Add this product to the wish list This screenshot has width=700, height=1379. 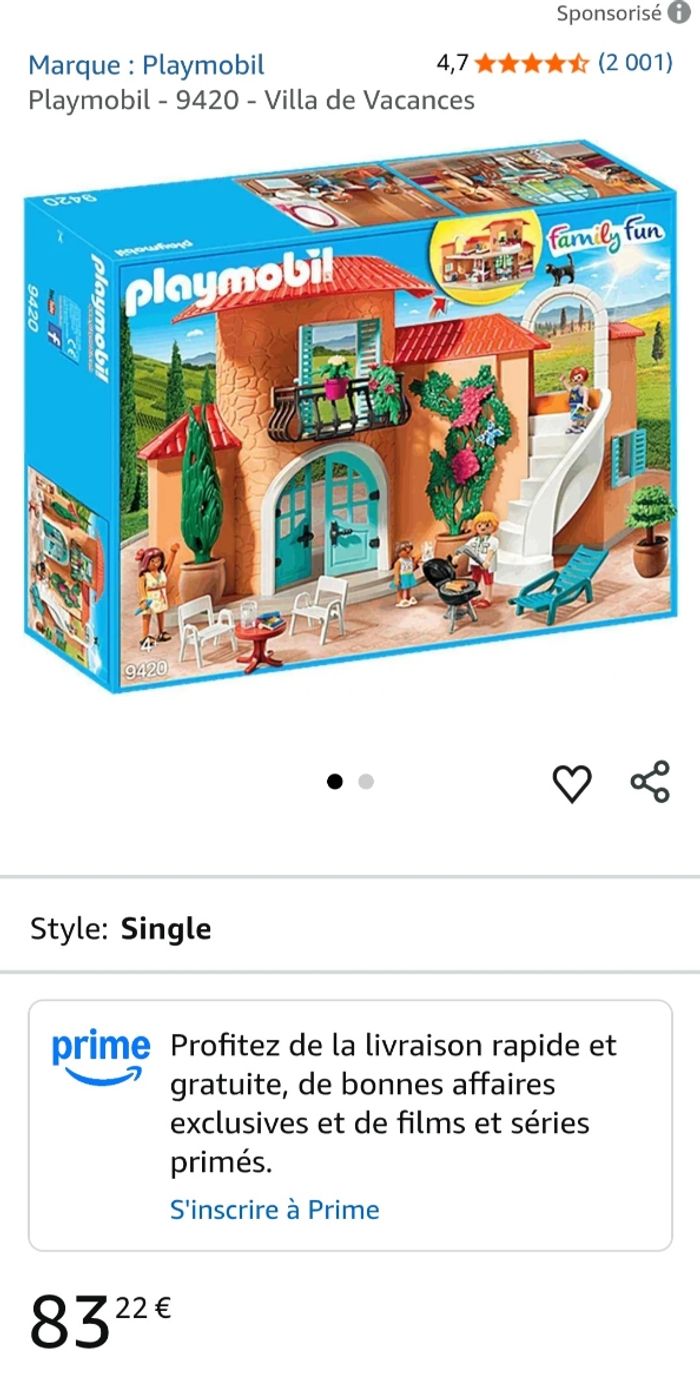(572, 783)
